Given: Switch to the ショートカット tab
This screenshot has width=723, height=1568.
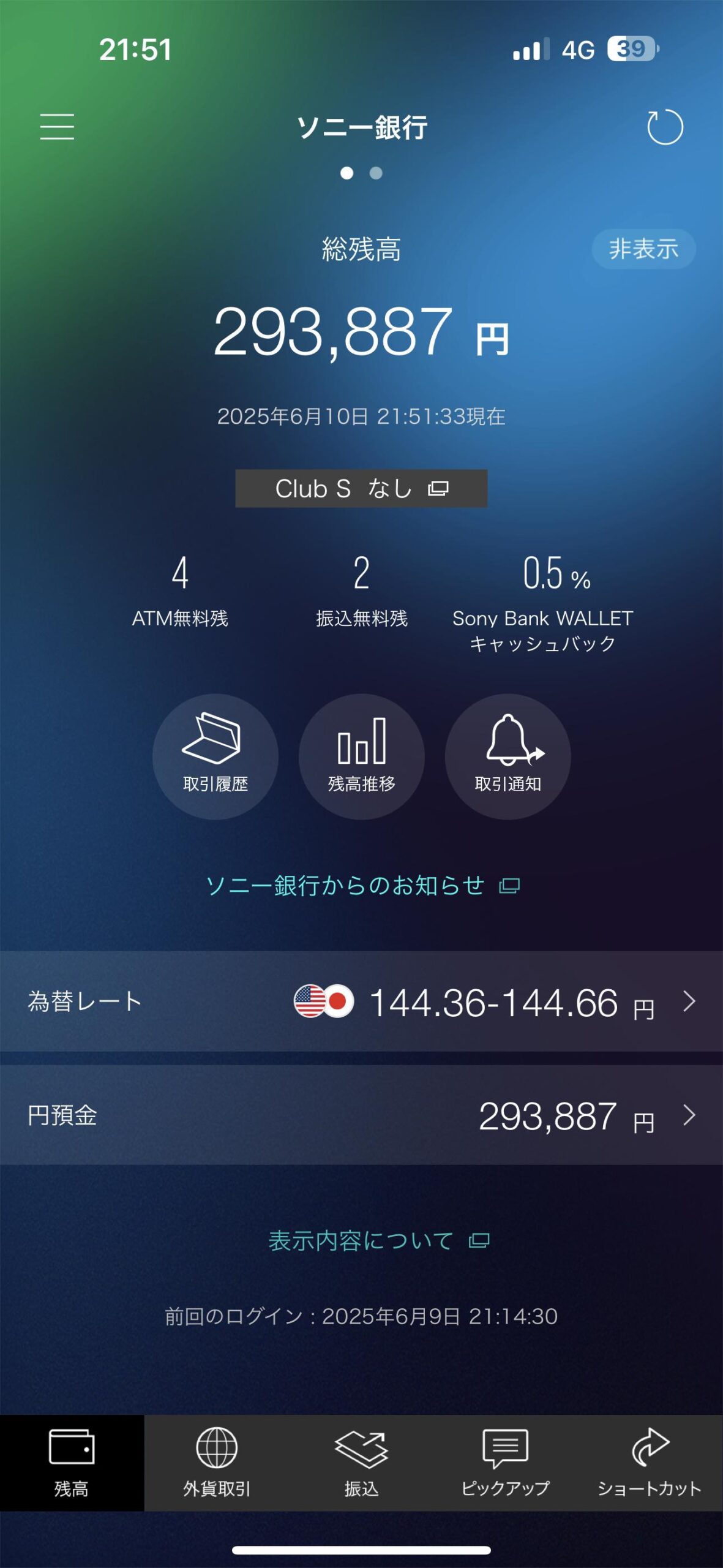Looking at the screenshot, I should pyautogui.click(x=650, y=1463).
